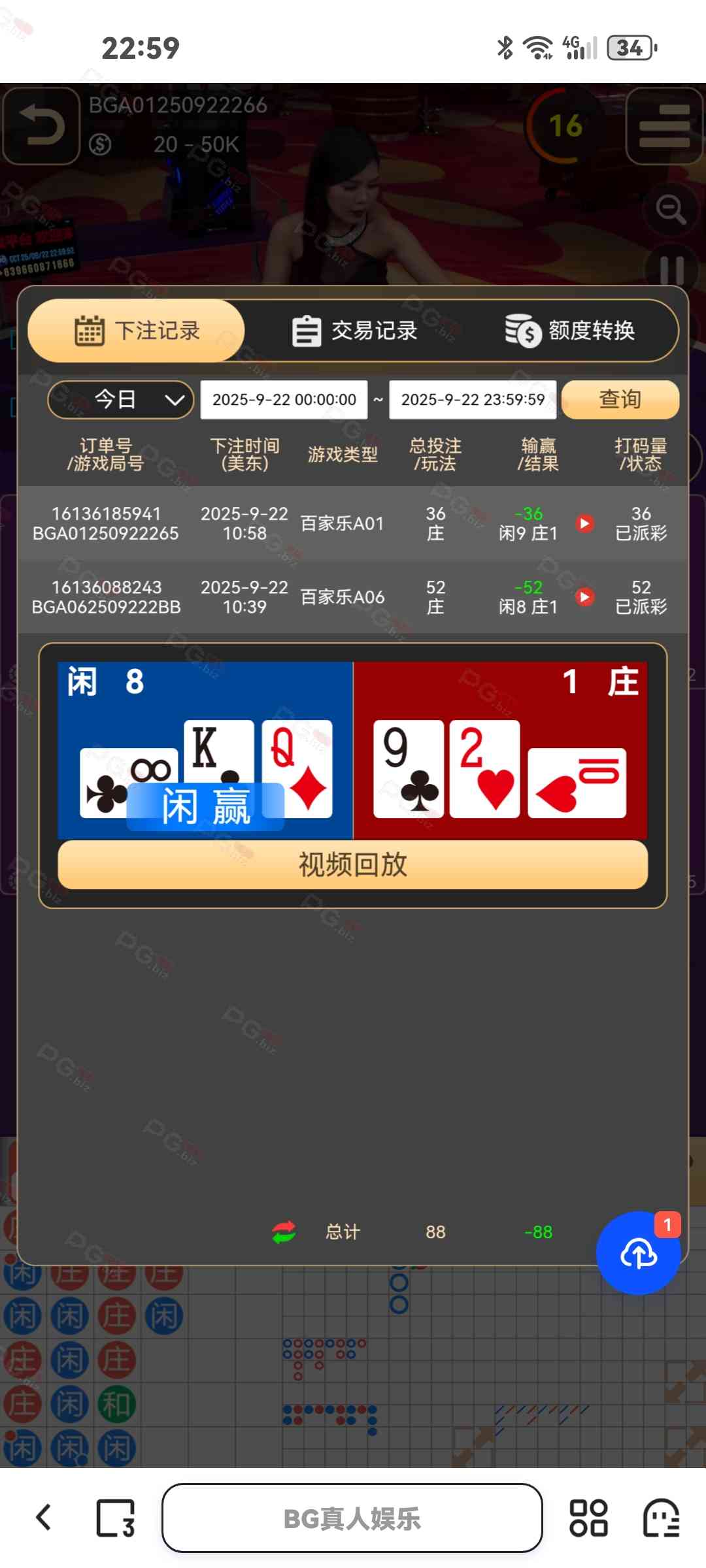
Task: Expand the 今日 date range dropdown
Action: click(x=121, y=399)
